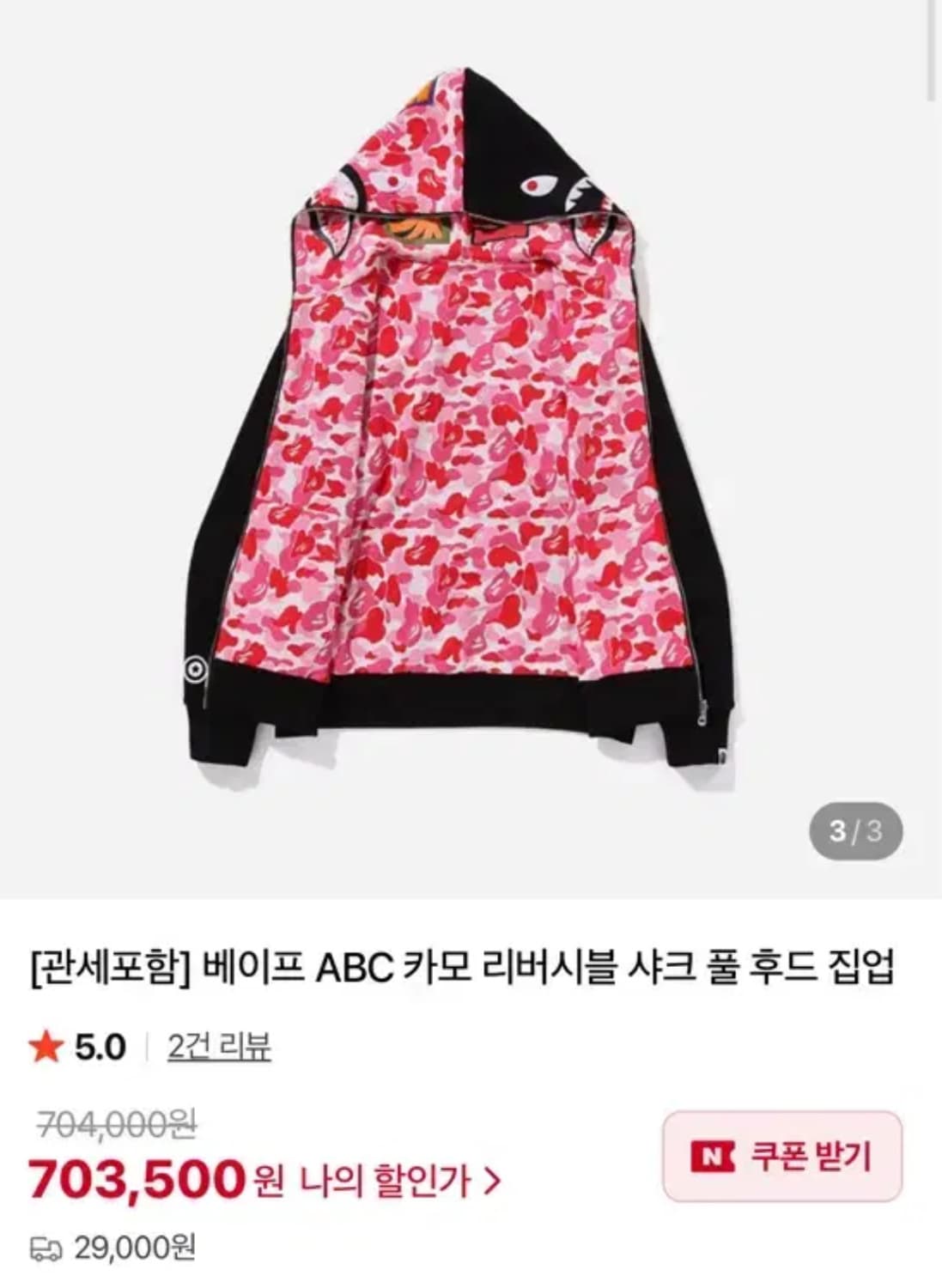Click the delivery truck icon
The width and height of the screenshot is (942, 1288).
click(47, 1249)
